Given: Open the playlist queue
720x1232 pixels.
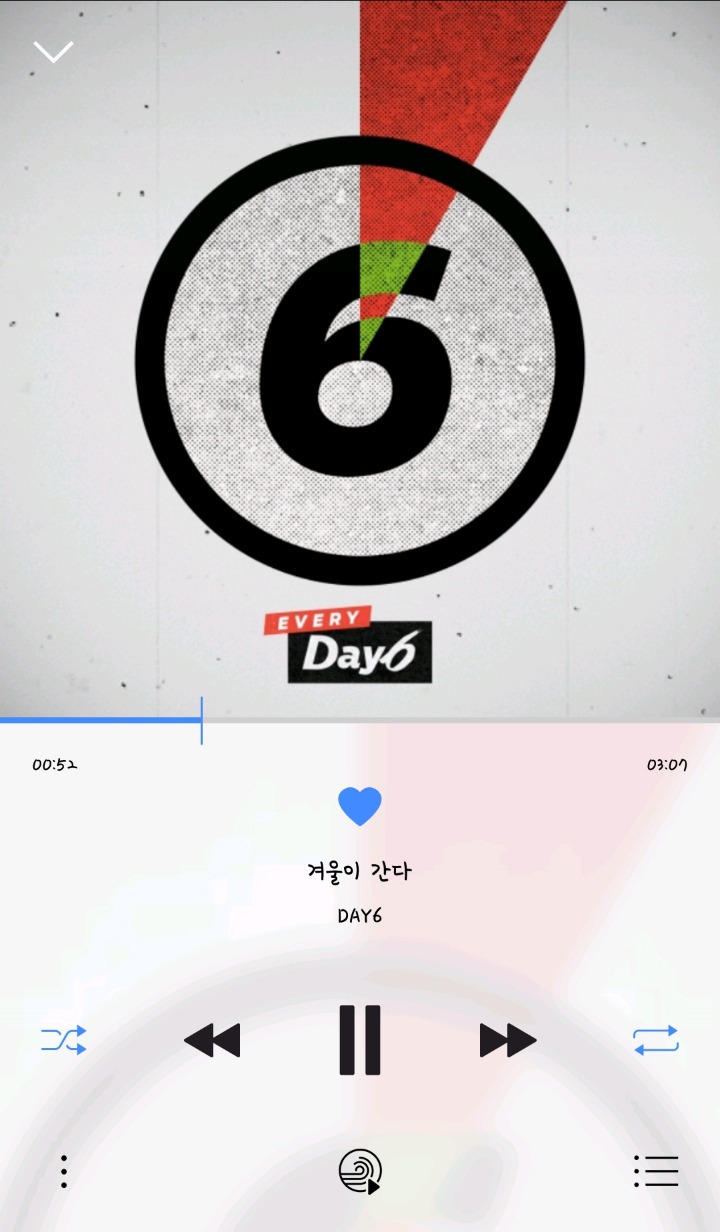Looking at the screenshot, I should (x=656, y=1171).
